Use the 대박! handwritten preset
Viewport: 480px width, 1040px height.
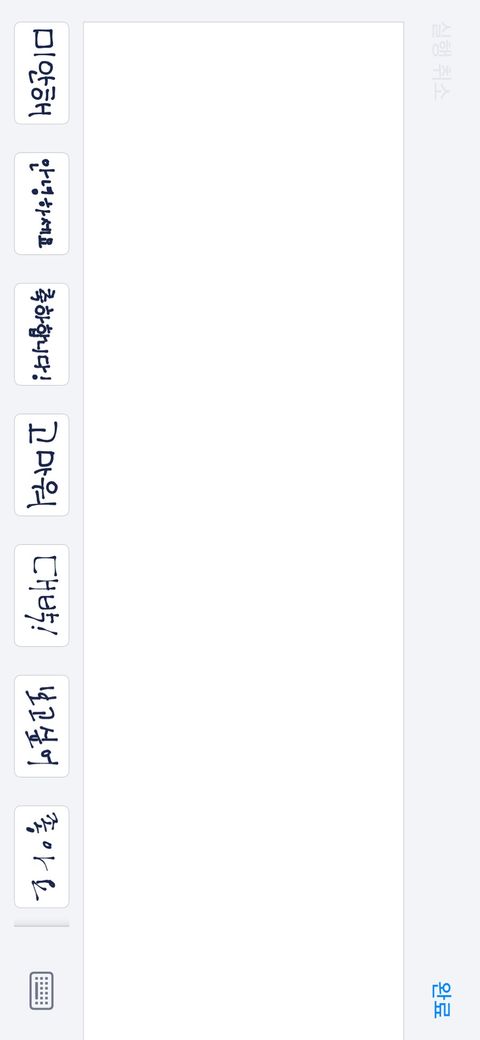pyautogui.click(x=42, y=596)
